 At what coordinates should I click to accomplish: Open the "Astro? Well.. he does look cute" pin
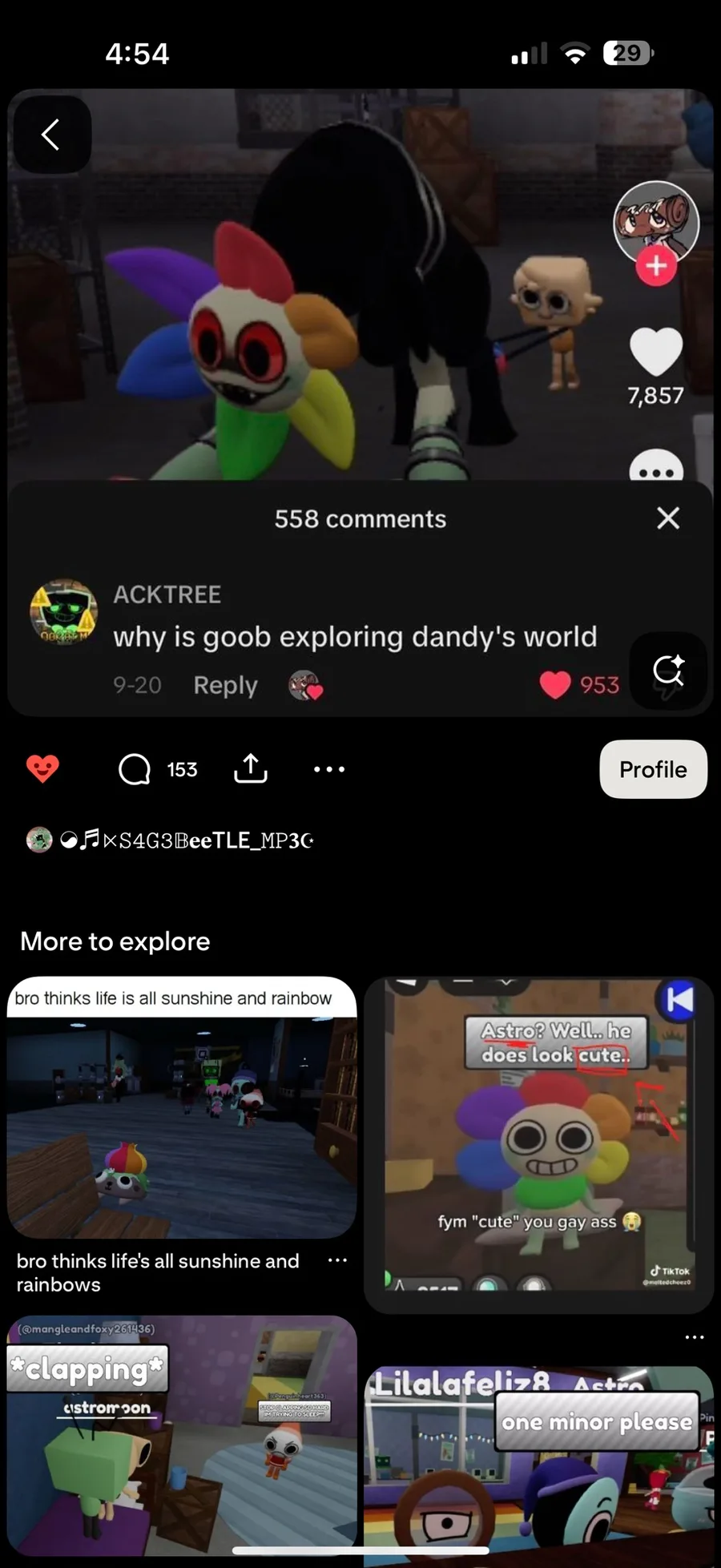pos(538,1144)
